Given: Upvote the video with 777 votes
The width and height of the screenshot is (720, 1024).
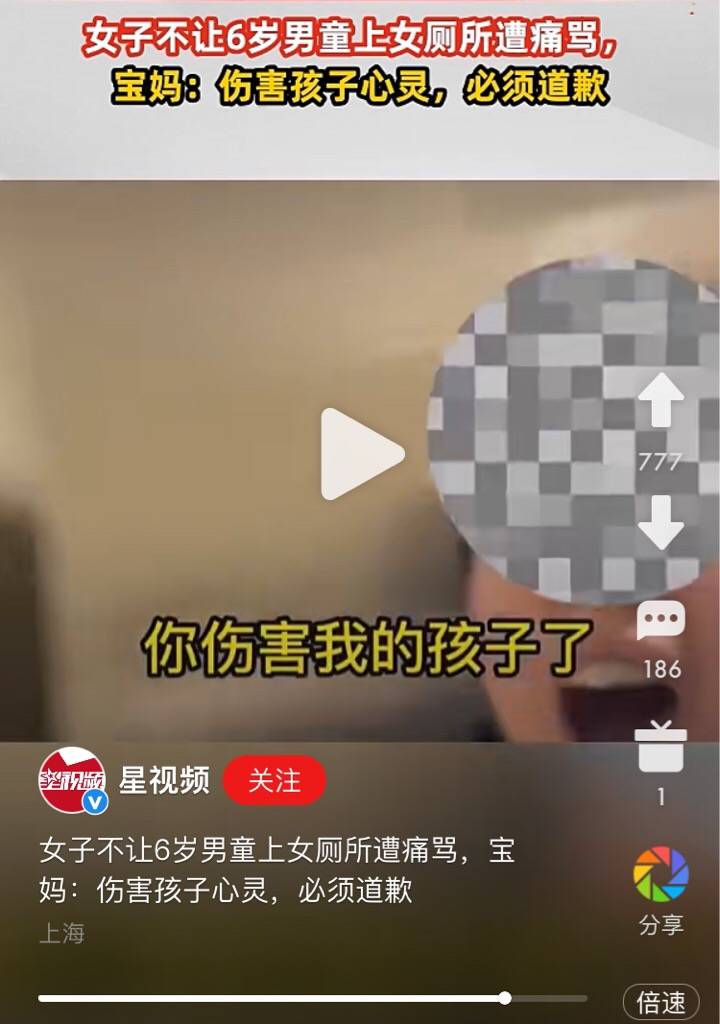Looking at the screenshot, I should click(660, 402).
